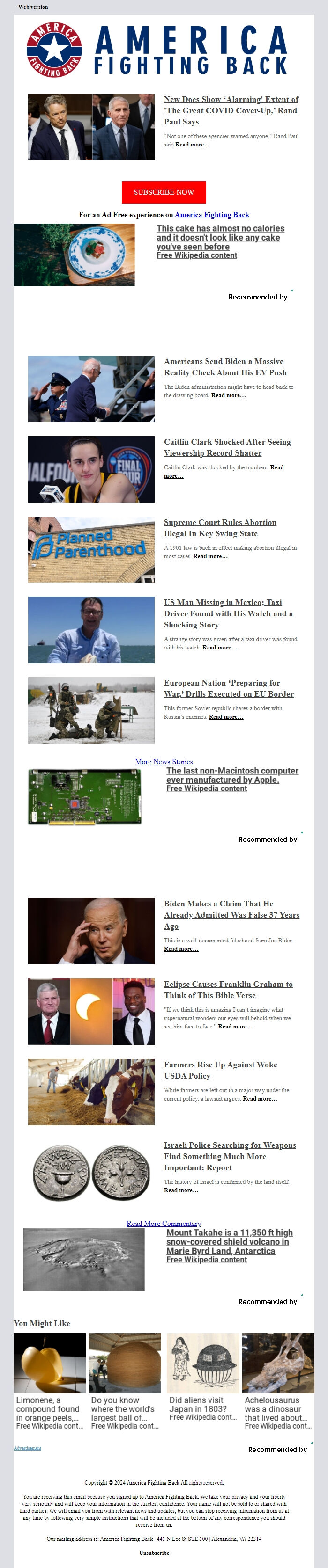Image resolution: width=328 pixels, height=1568 pixels.
Task: Read the Biden EV Push reality check story
Action: coord(225,367)
